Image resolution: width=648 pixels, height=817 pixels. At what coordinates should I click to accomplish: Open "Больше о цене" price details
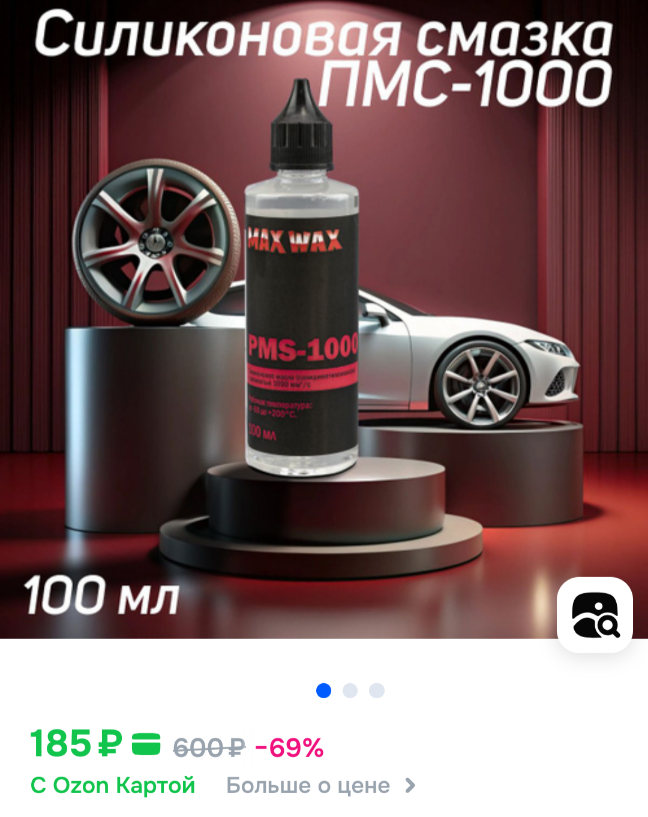pos(320,786)
